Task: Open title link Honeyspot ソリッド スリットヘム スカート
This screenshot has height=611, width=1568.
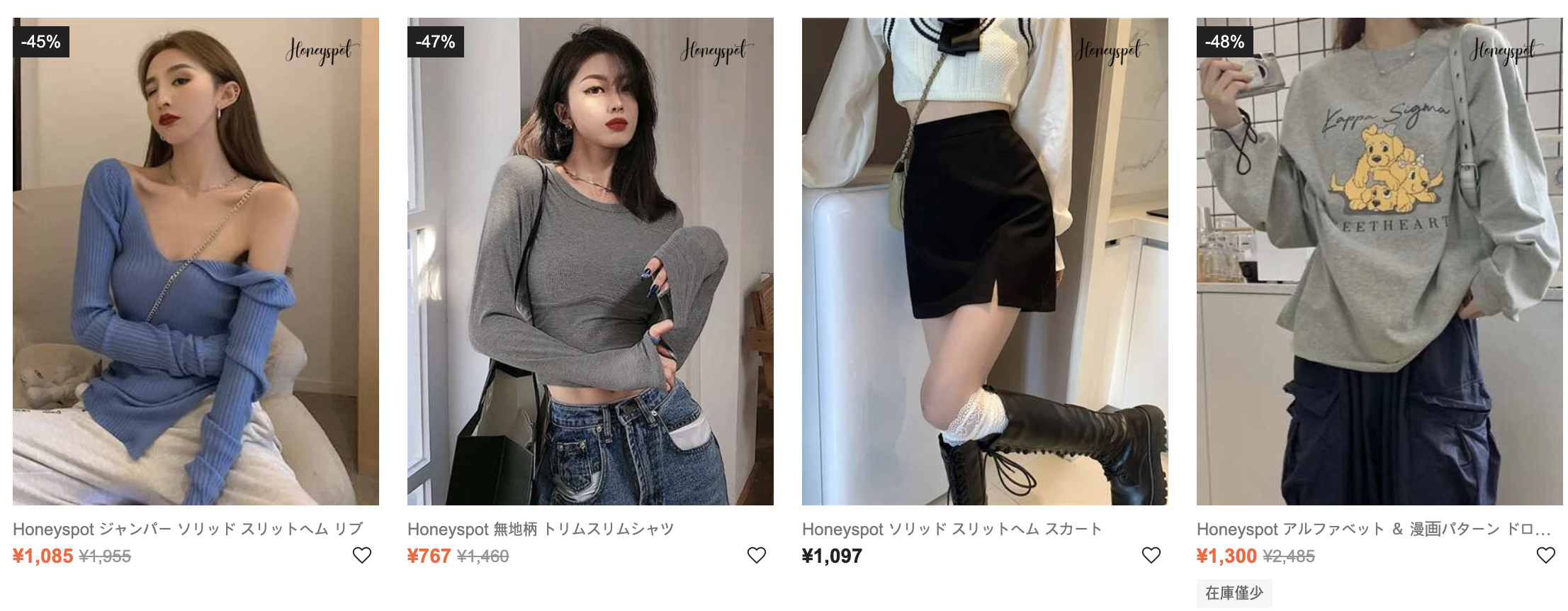Action: (952, 529)
